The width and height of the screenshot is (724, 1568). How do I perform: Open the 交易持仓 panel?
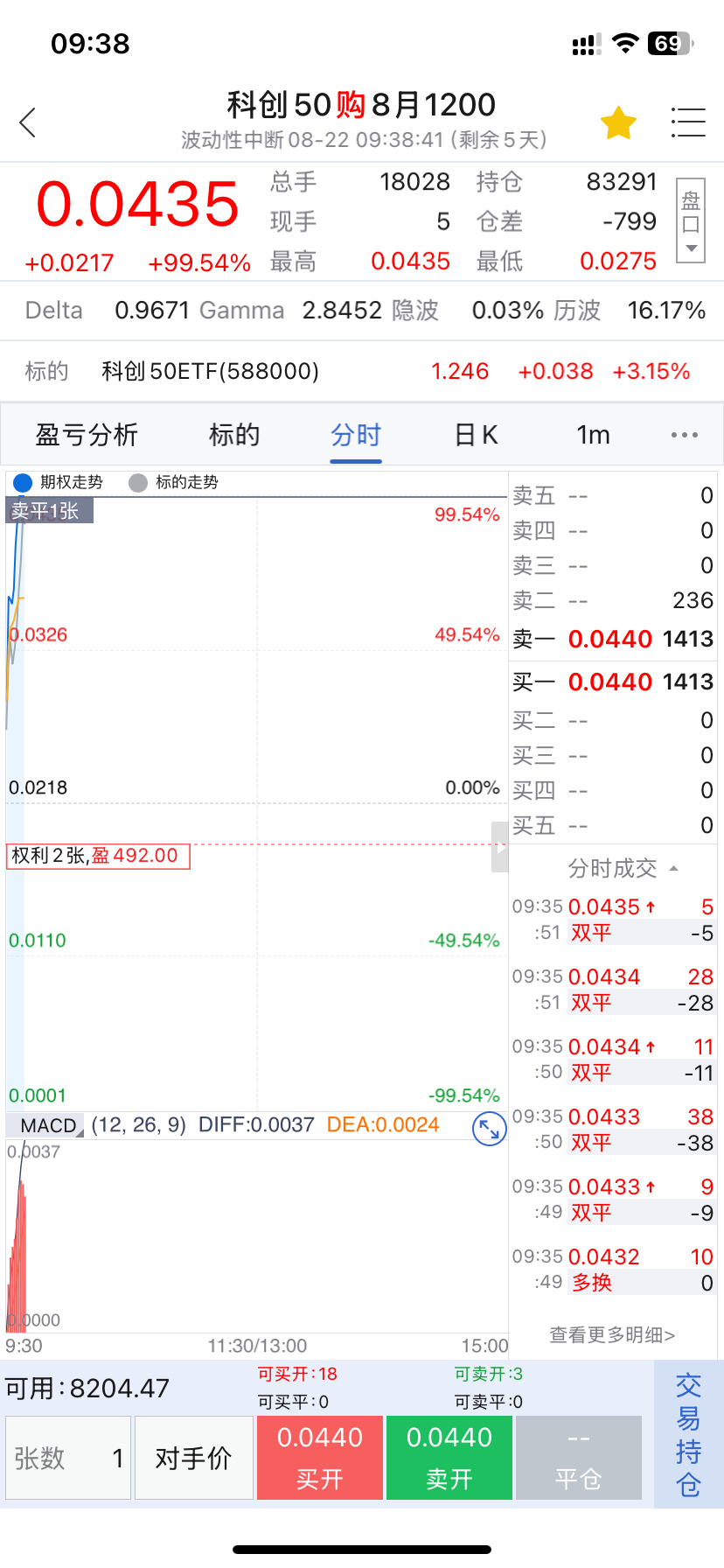pos(688,1435)
